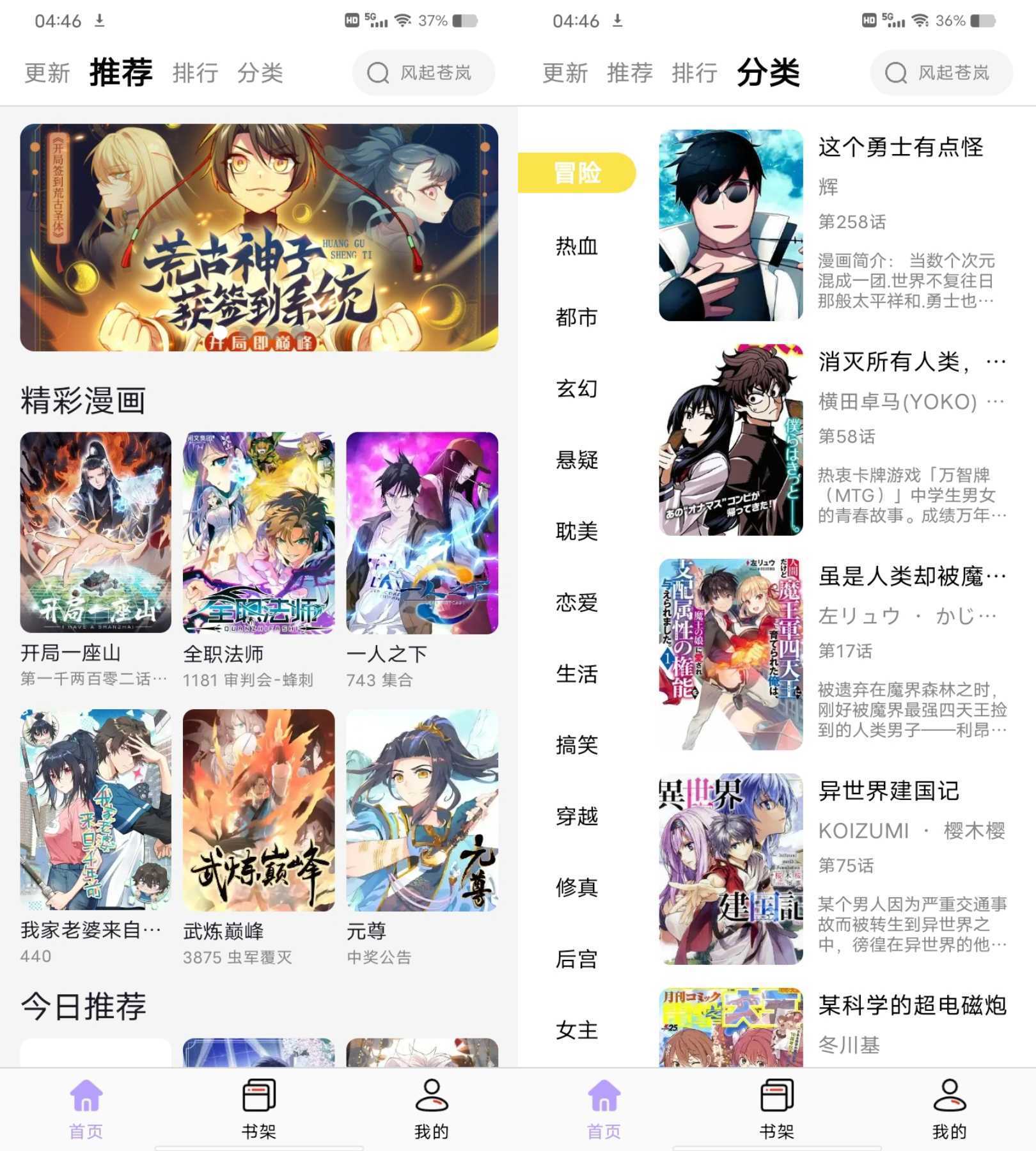Switch to the 后宫 category
1036x1151 pixels.
[x=576, y=959]
